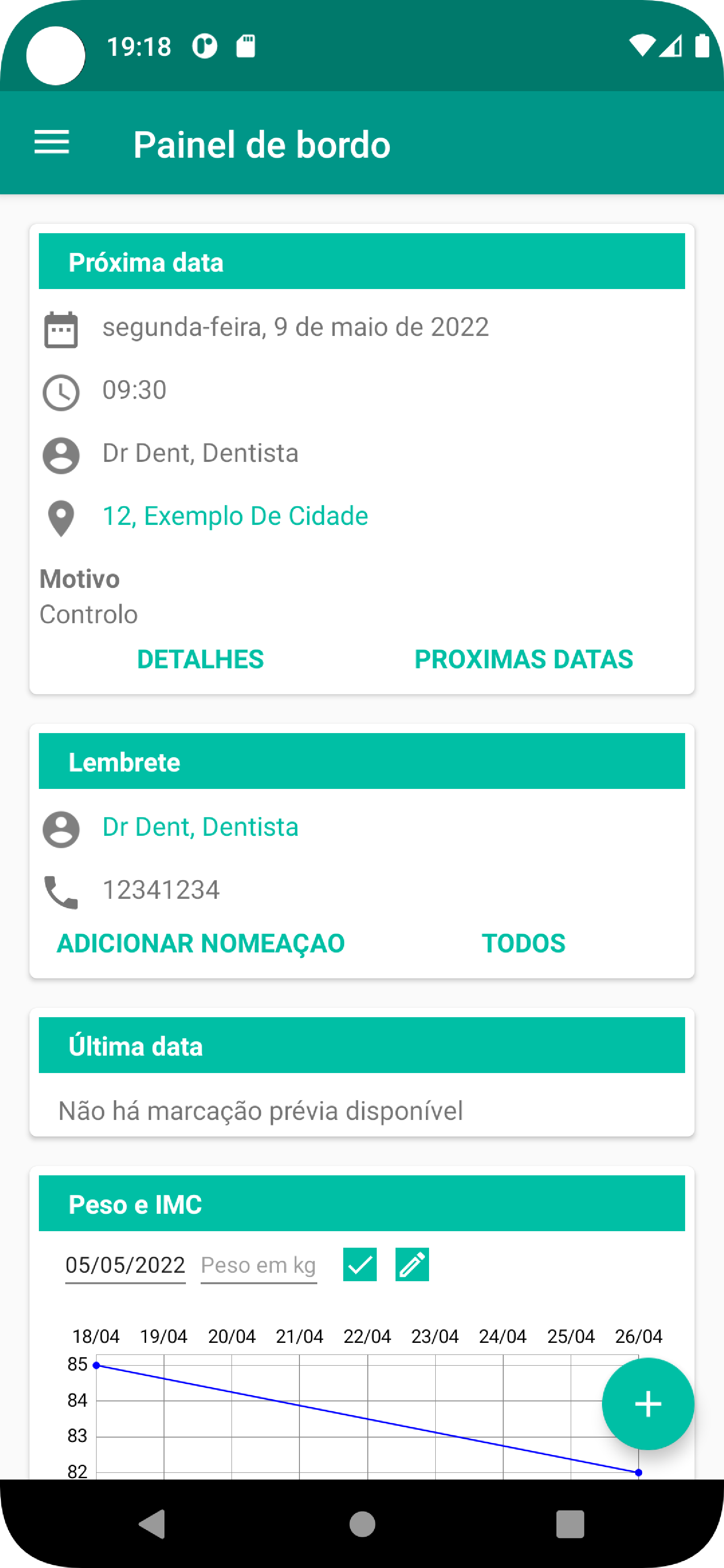The height and width of the screenshot is (1568, 724).
Task: Tap the pencil edit icon for weight
Action: point(412,1265)
